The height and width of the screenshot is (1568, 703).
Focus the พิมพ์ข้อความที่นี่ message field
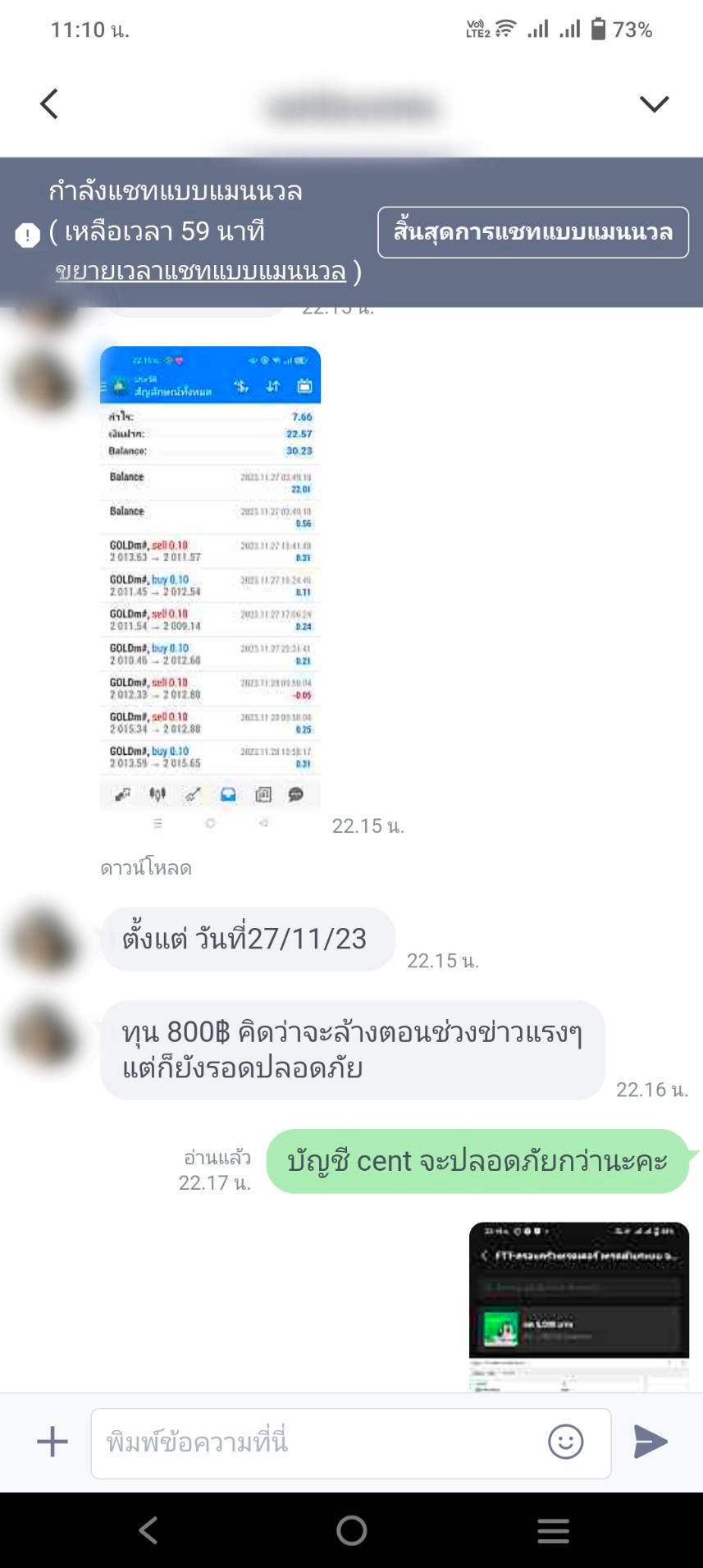pyautogui.click(x=320, y=1442)
